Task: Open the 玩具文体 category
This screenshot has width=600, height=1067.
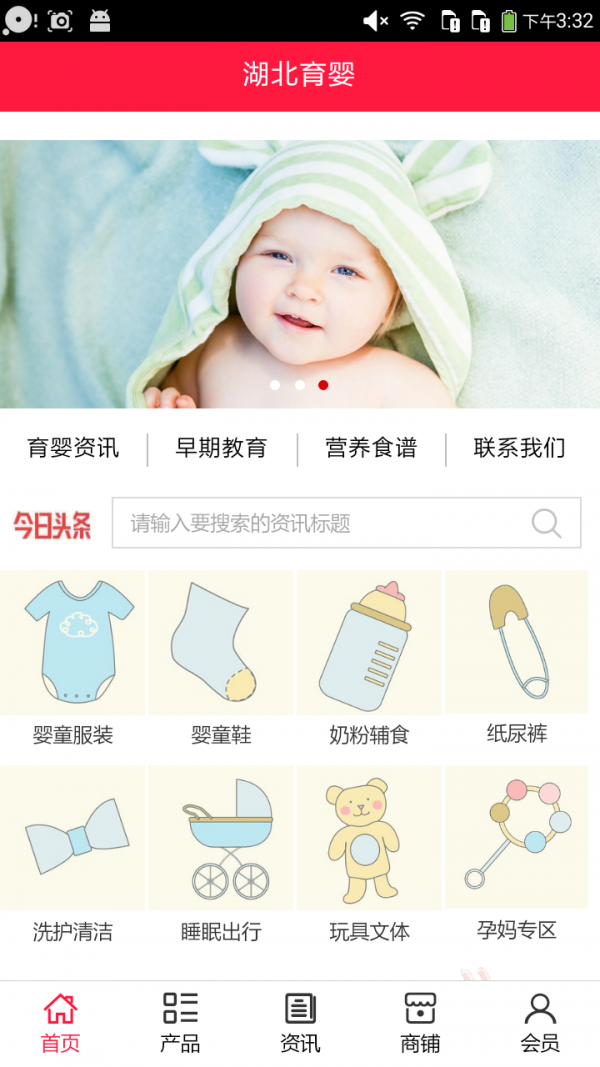Action: click(369, 856)
